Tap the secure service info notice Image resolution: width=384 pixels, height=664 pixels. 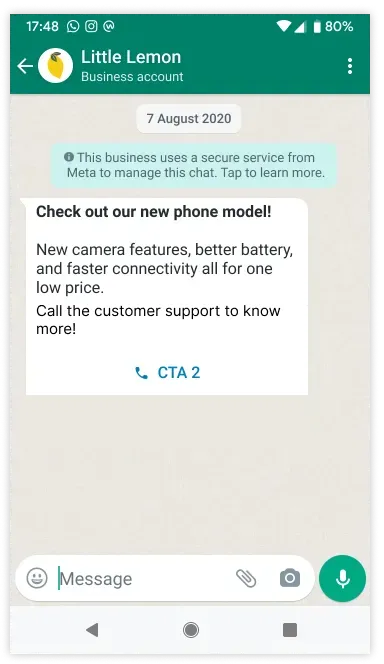[194, 165]
